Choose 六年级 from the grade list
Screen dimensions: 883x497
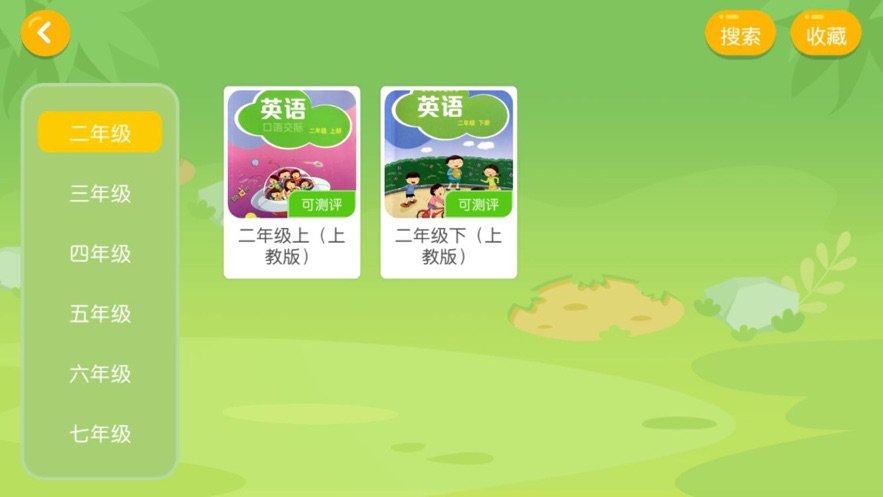[100, 374]
